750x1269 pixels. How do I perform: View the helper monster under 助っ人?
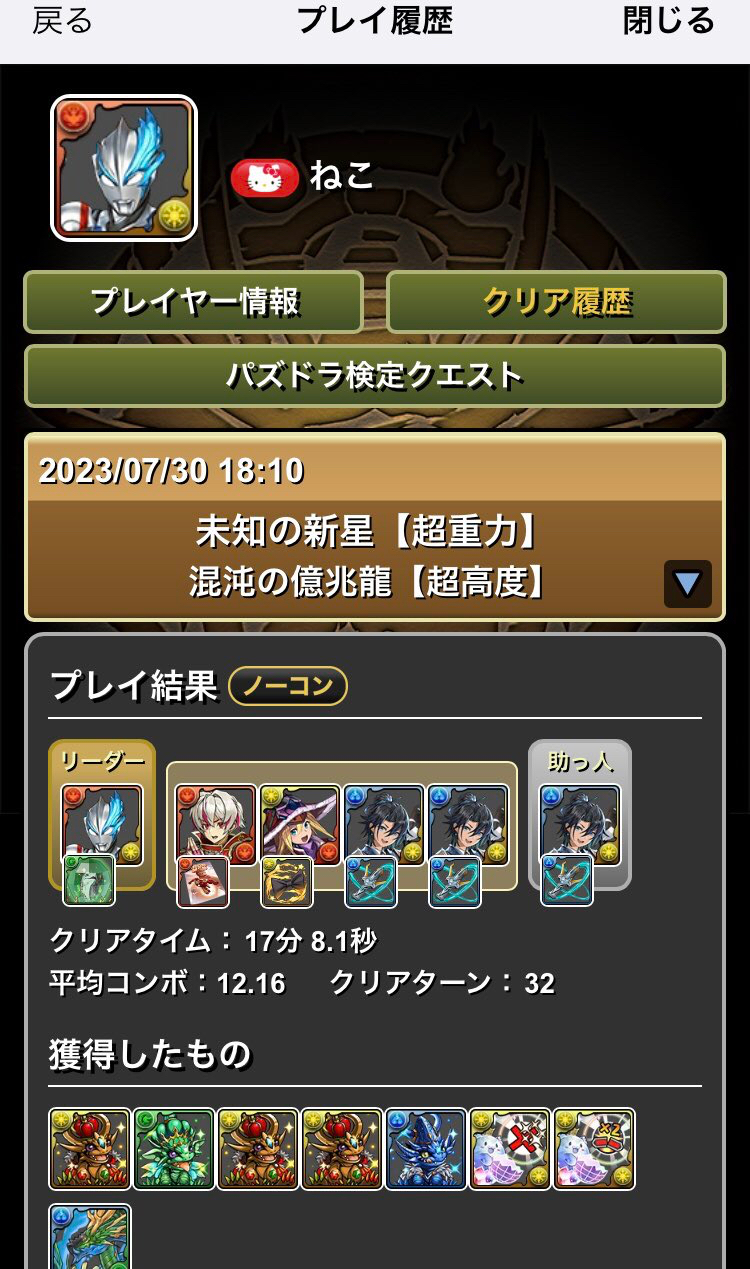[x=580, y=825]
